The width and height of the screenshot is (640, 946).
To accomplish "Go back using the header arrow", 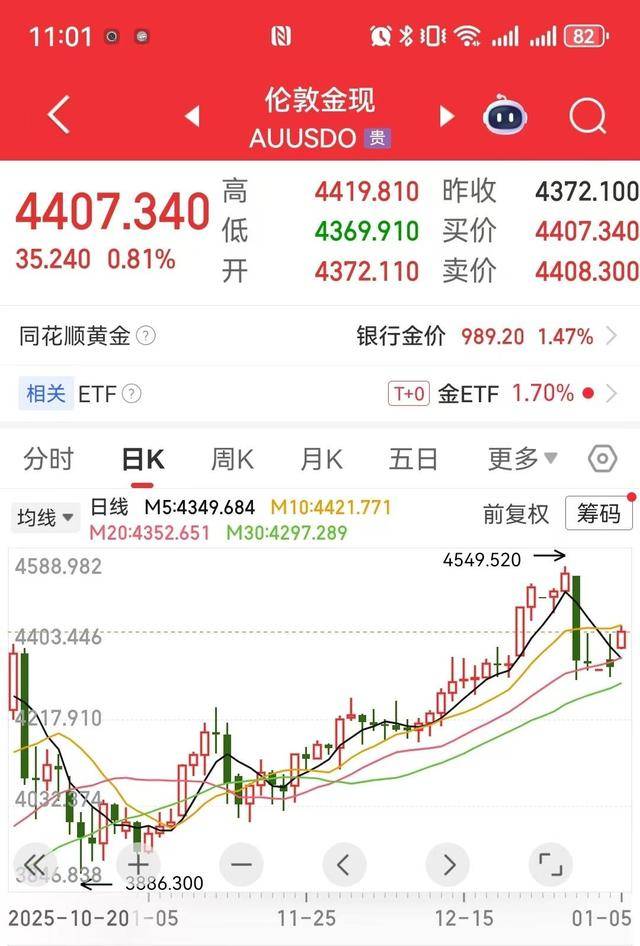I will [58, 116].
